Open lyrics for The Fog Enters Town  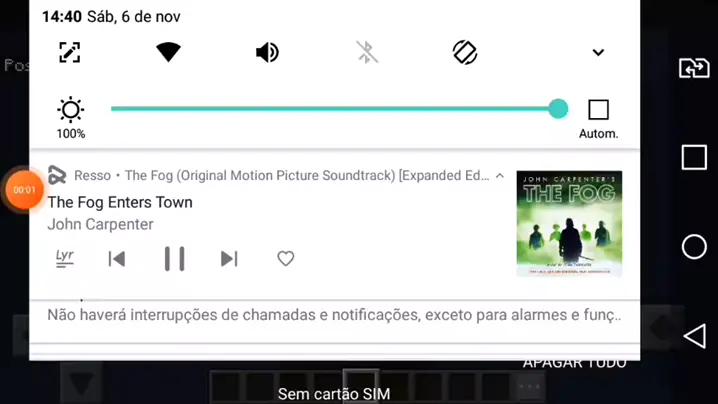point(65,258)
